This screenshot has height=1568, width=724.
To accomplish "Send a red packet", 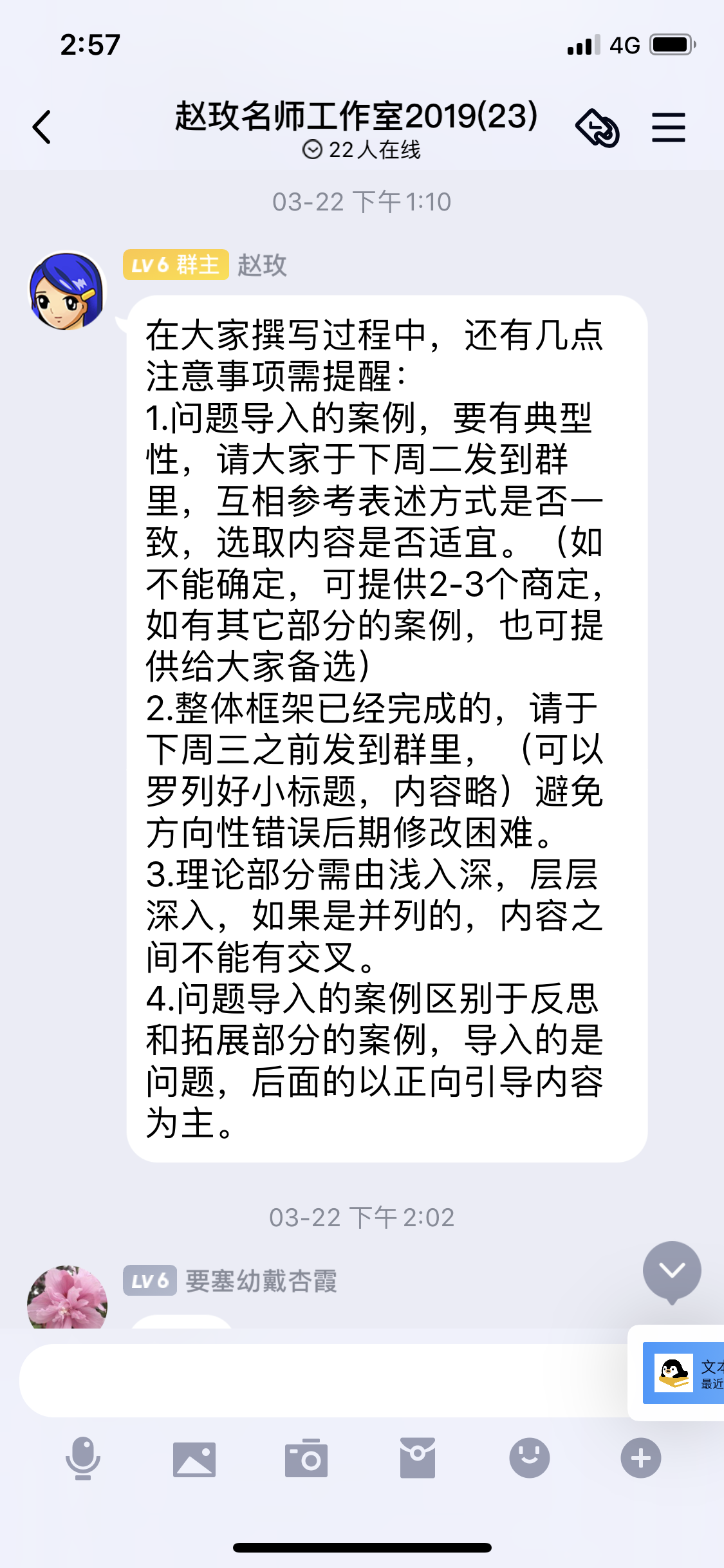I will 418,1458.
